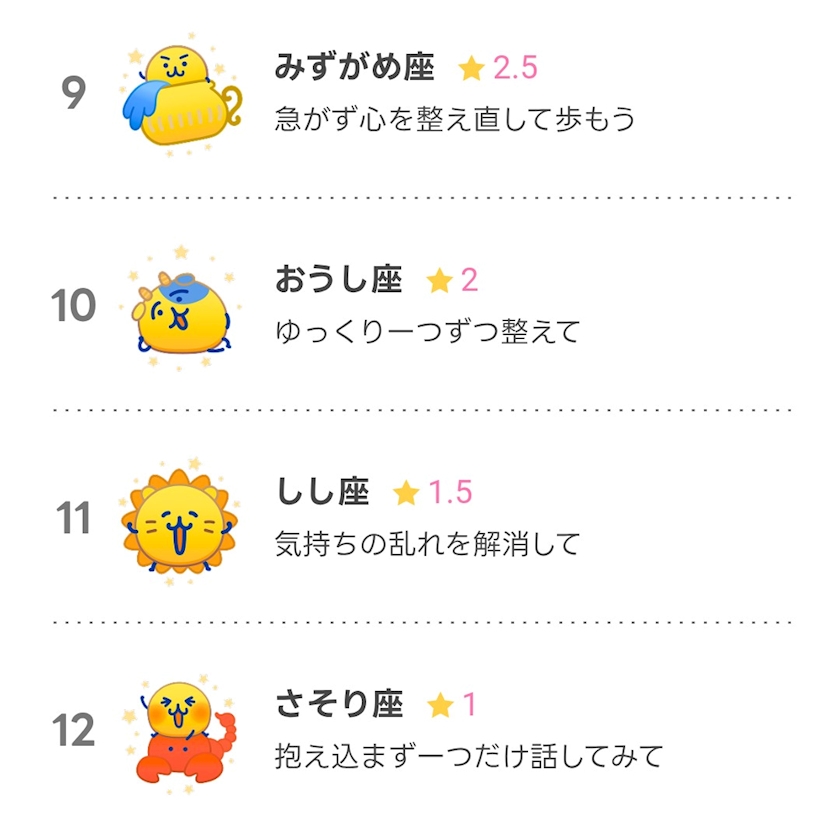The image size is (840, 840).
Task: Open the おうし座 fortune row
Action: tap(422, 304)
